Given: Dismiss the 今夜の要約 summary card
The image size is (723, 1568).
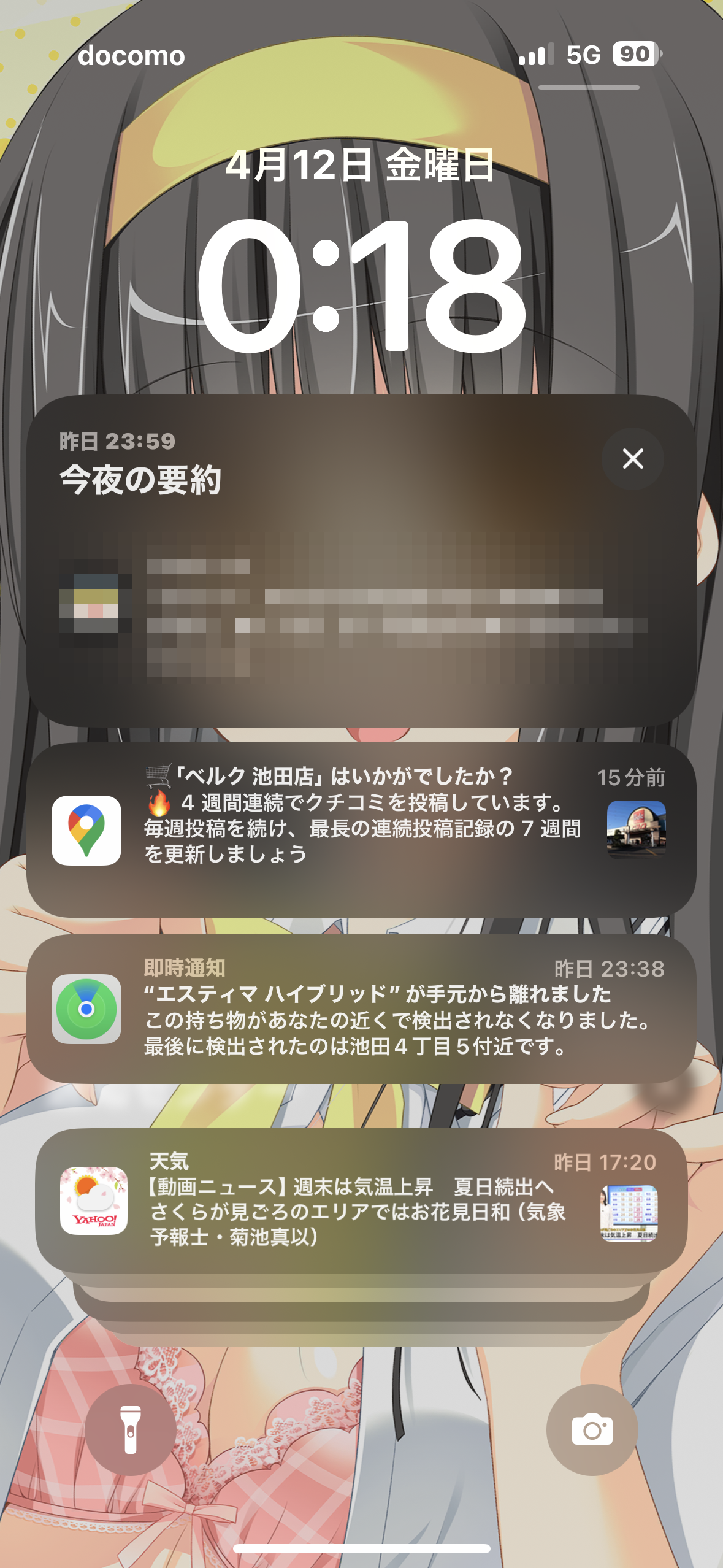Looking at the screenshot, I should coord(632,458).
